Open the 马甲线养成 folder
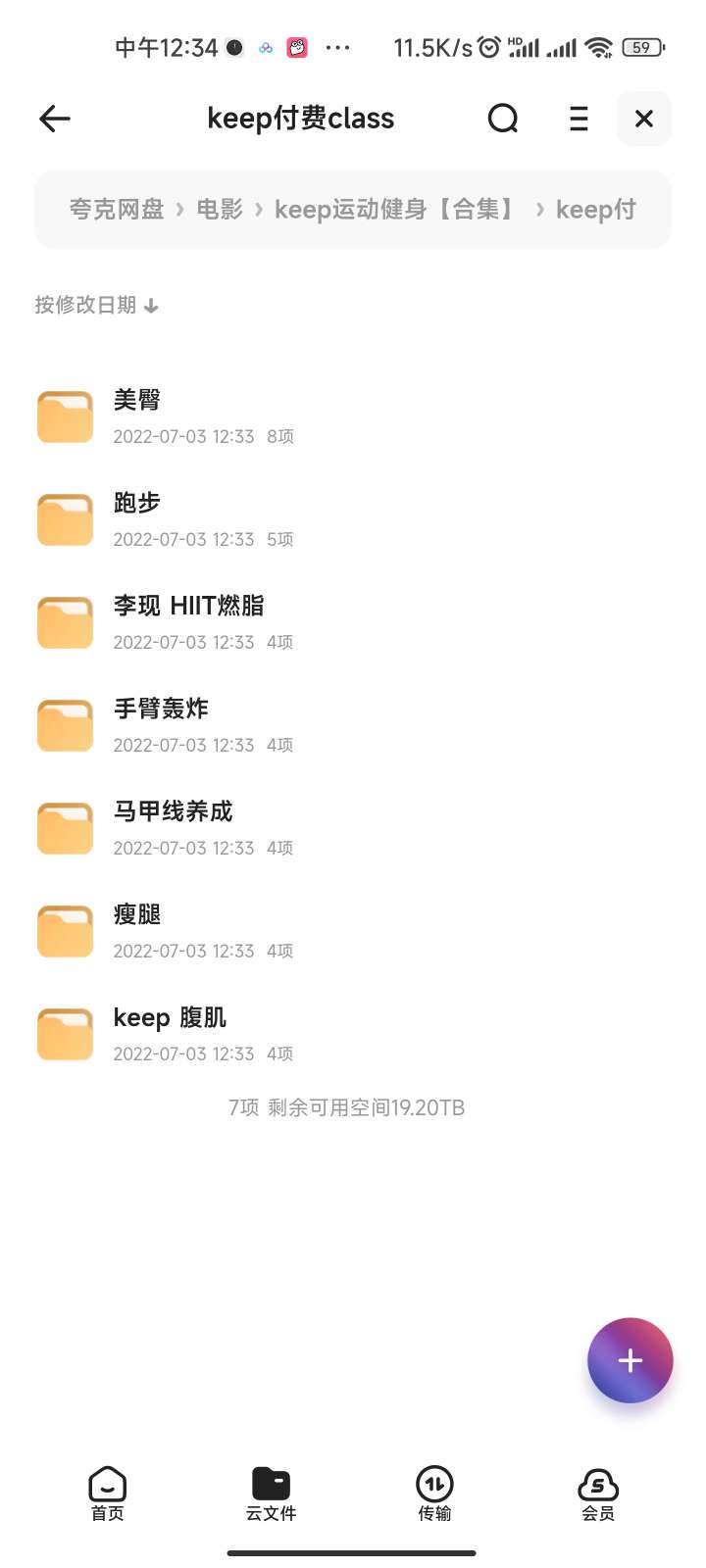Screen dimensions: 706x1568 (x=353, y=828)
